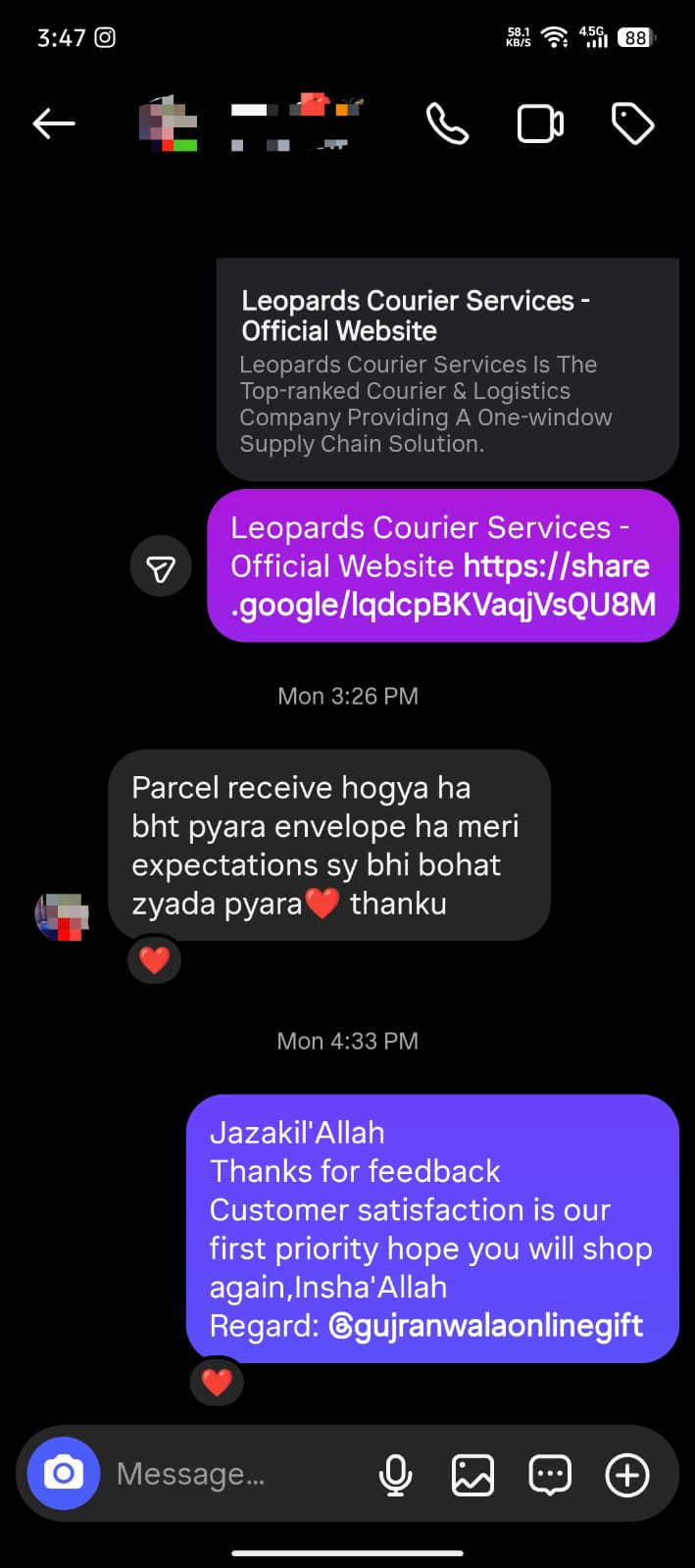
Task: Open the chat contact's profile header
Action: coord(255,124)
